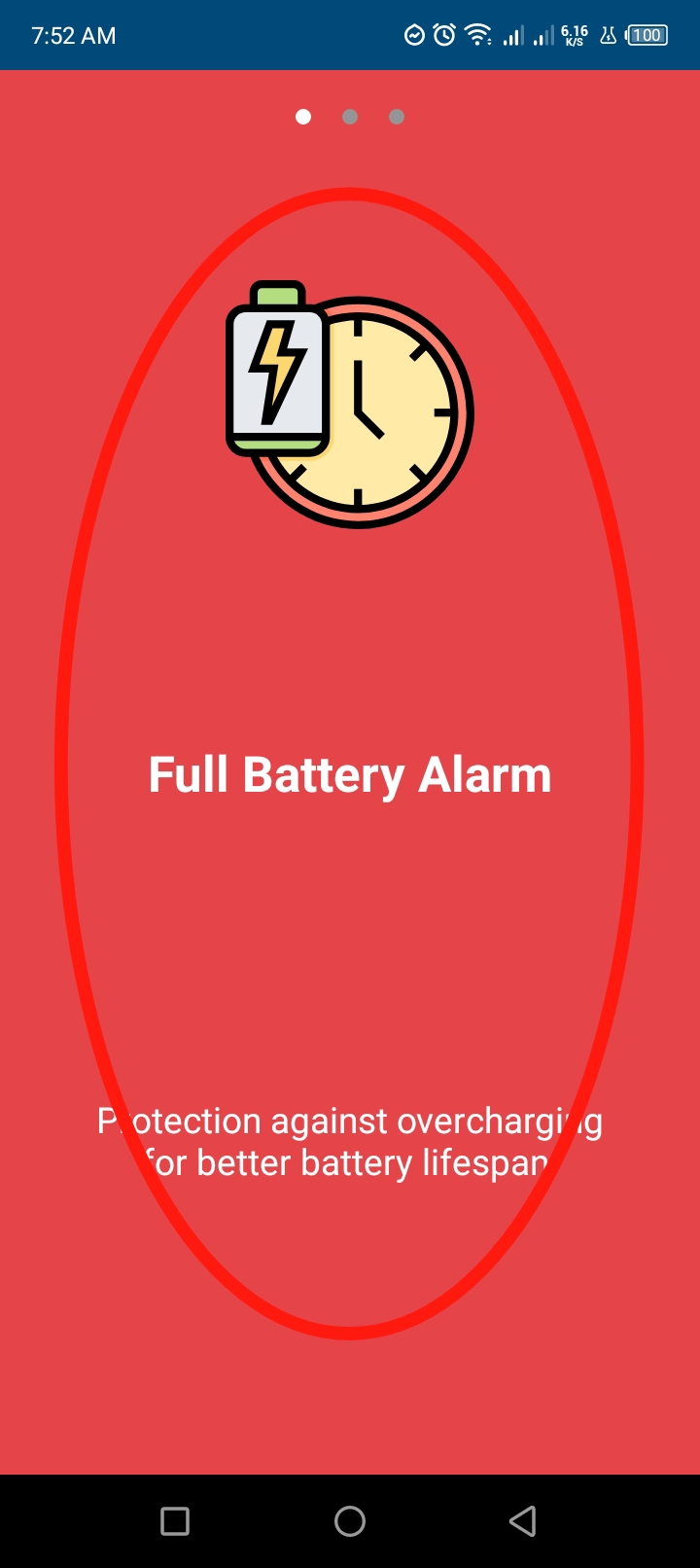Open recent apps from navigation bar
This screenshot has height=1568, width=700.
(x=175, y=1520)
